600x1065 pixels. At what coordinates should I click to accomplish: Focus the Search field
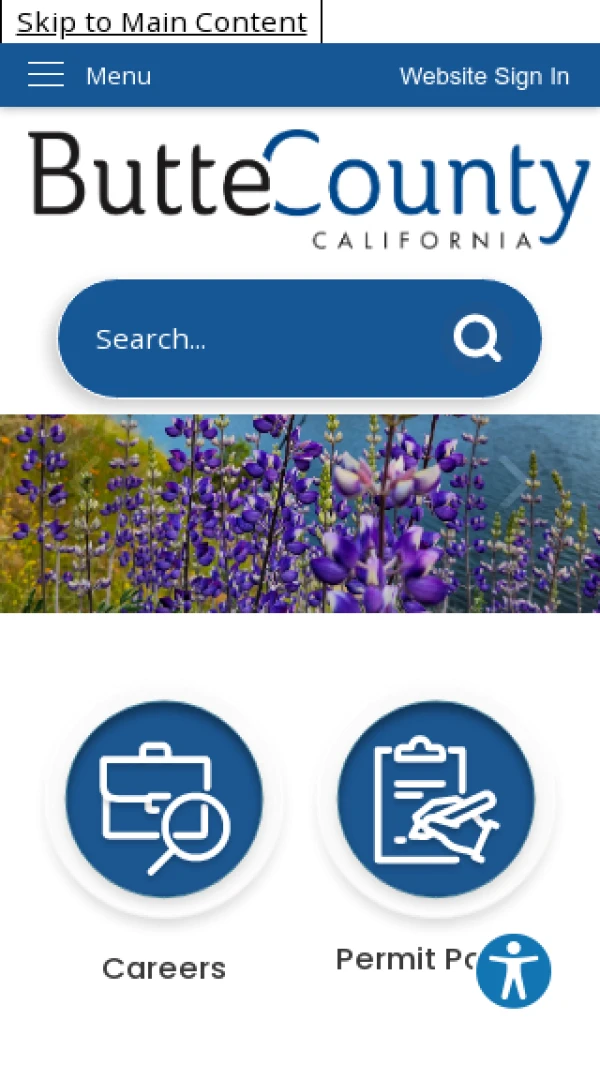pos(260,339)
